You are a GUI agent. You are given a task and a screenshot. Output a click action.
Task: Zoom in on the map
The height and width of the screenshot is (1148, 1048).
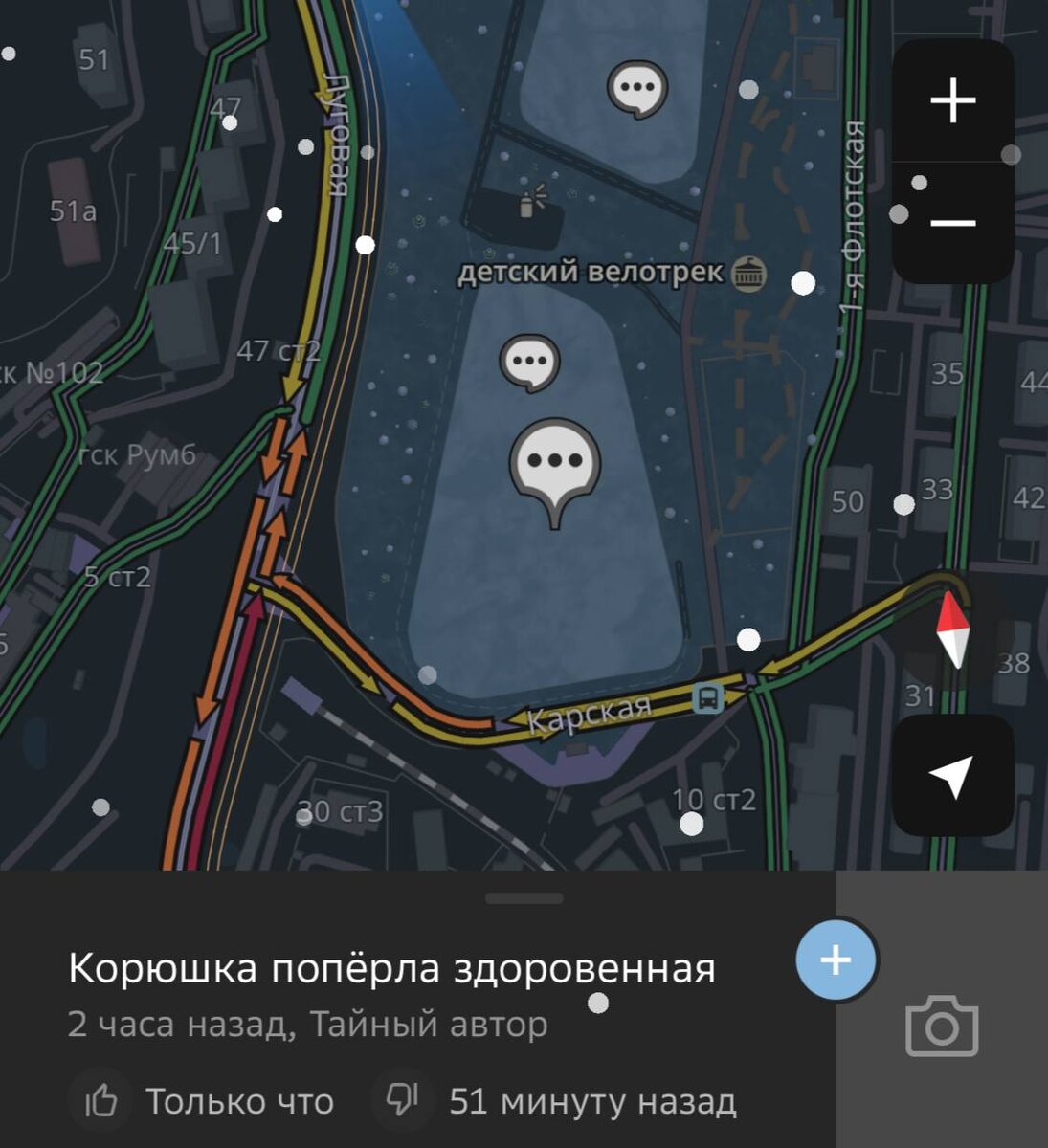tap(952, 100)
